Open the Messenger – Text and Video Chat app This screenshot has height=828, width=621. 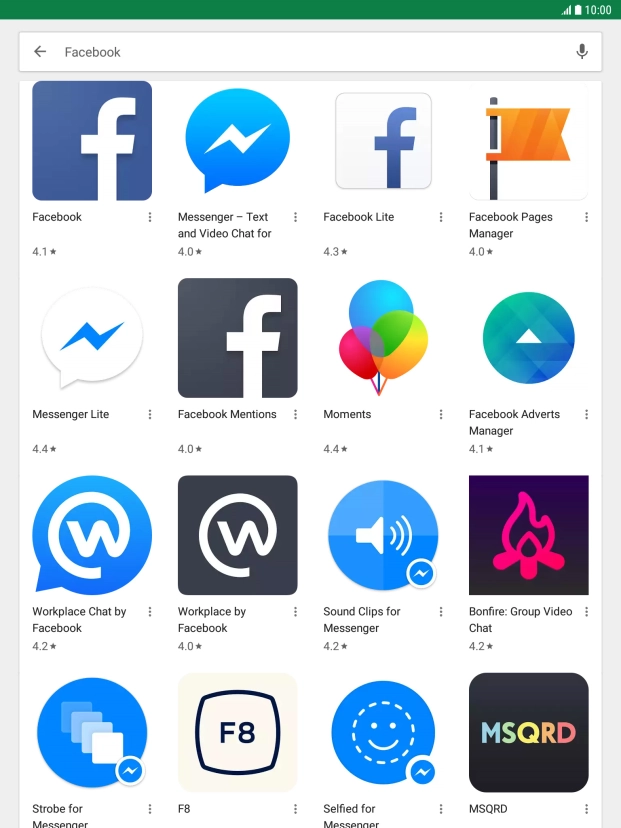point(237,141)
